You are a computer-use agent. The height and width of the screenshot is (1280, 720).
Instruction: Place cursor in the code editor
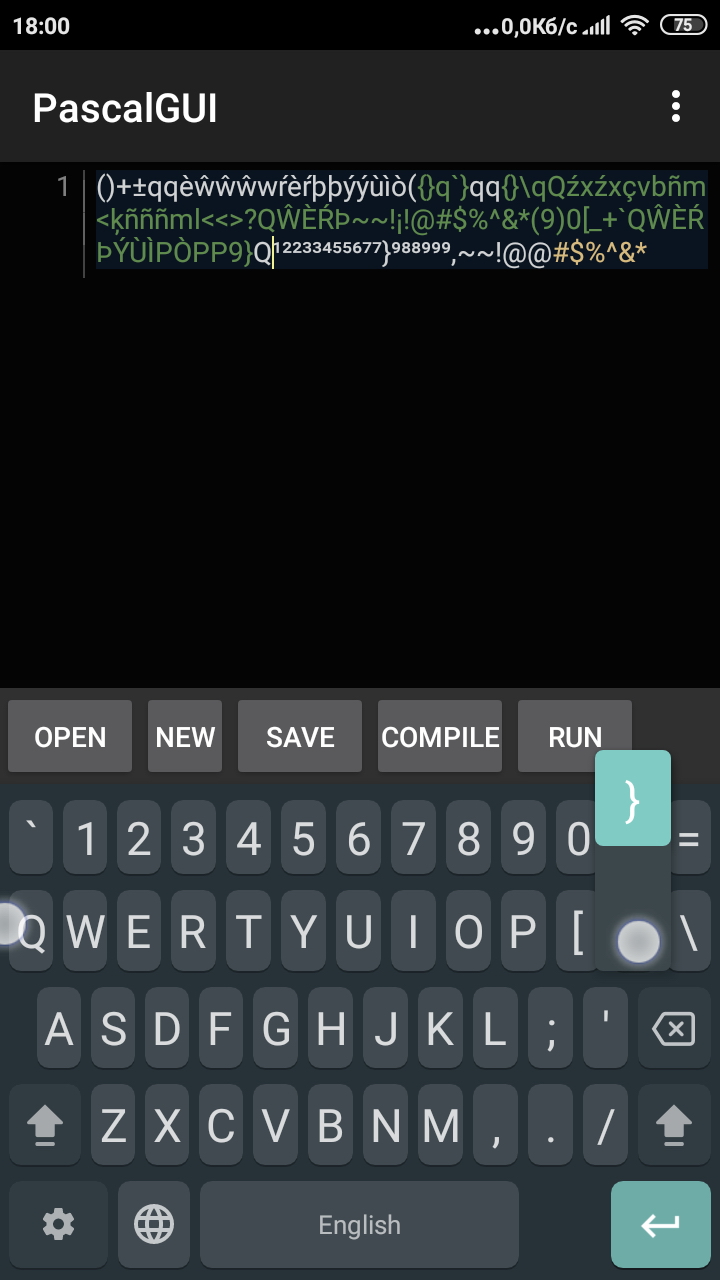[x=400, y=450]
